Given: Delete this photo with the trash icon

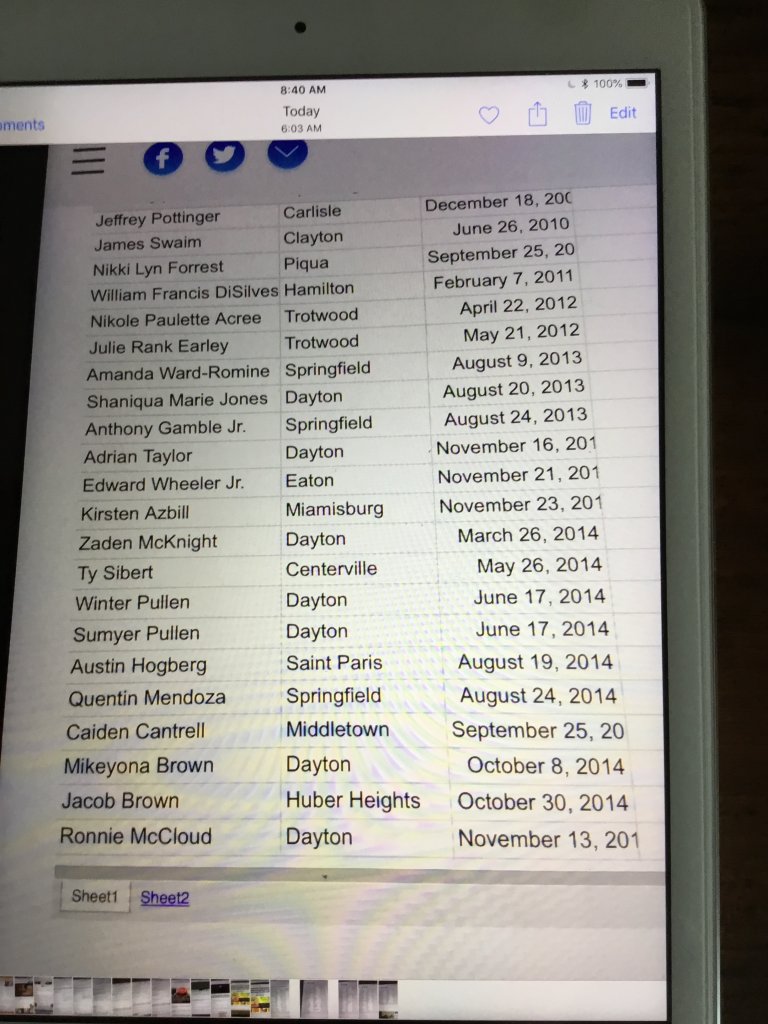Looking at the screenshot, I should 583,113.
